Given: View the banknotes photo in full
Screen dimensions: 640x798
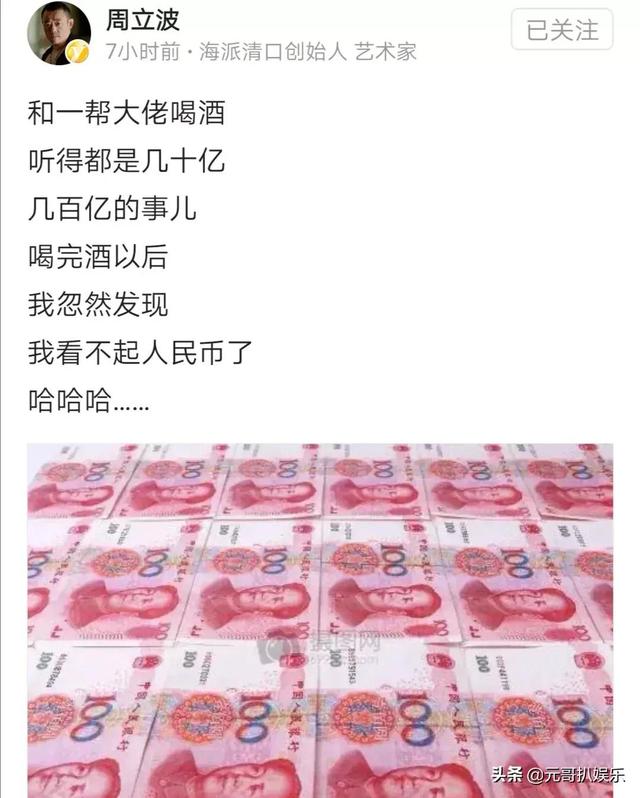Looking at the screenshot, I should coord(320,618).
